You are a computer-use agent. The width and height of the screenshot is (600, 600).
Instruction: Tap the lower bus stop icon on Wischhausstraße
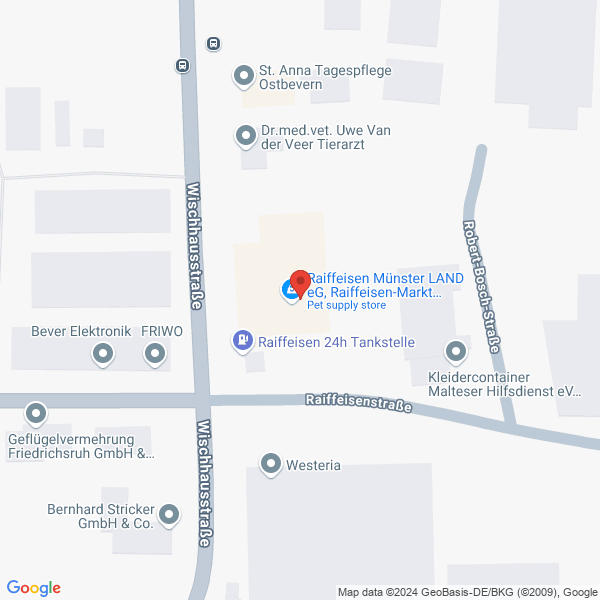pos(182,65)
